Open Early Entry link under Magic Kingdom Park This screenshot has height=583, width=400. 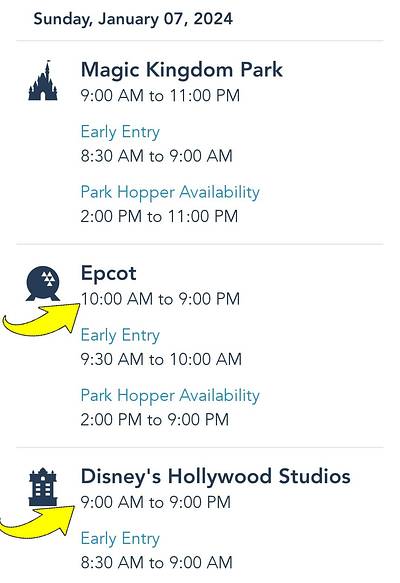120,132
